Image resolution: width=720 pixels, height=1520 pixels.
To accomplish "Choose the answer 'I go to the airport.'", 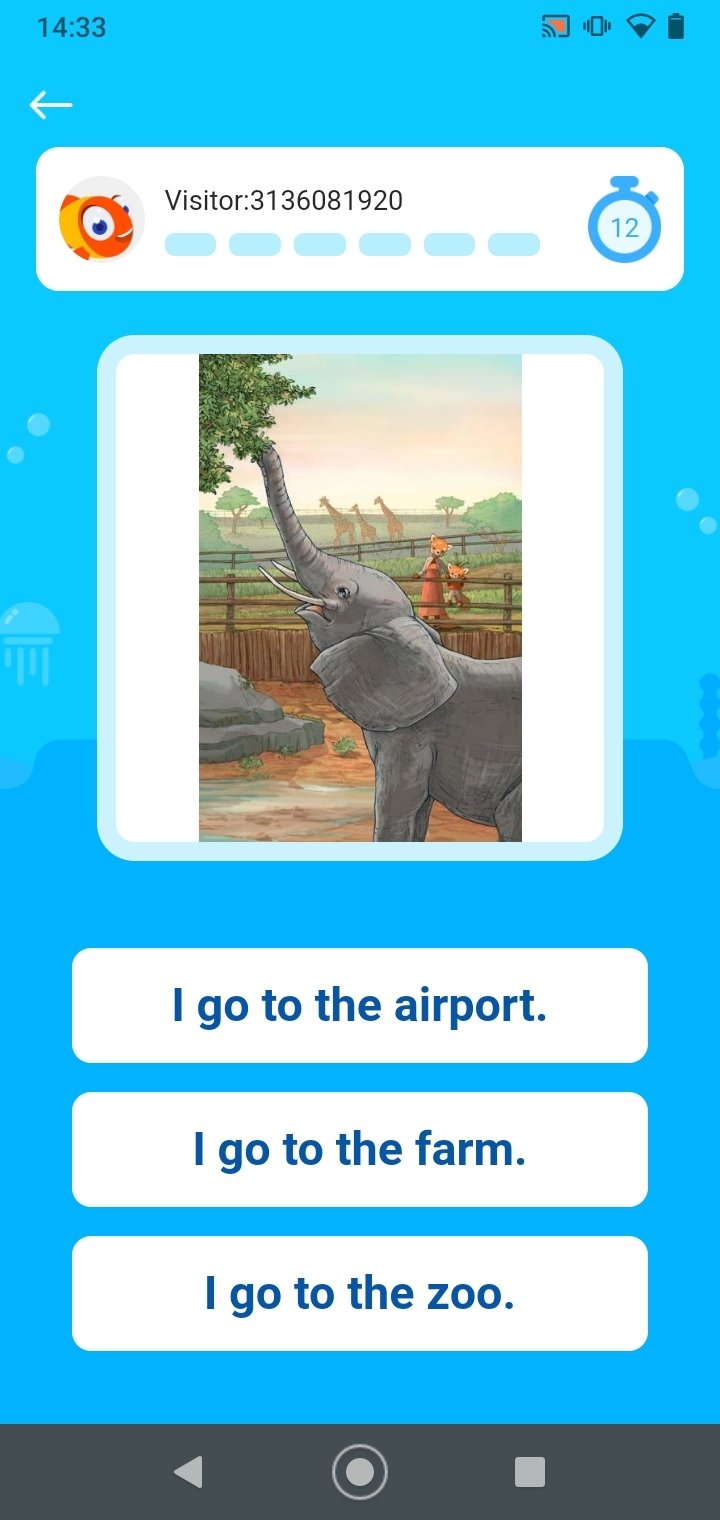I will coord(360,1005).
